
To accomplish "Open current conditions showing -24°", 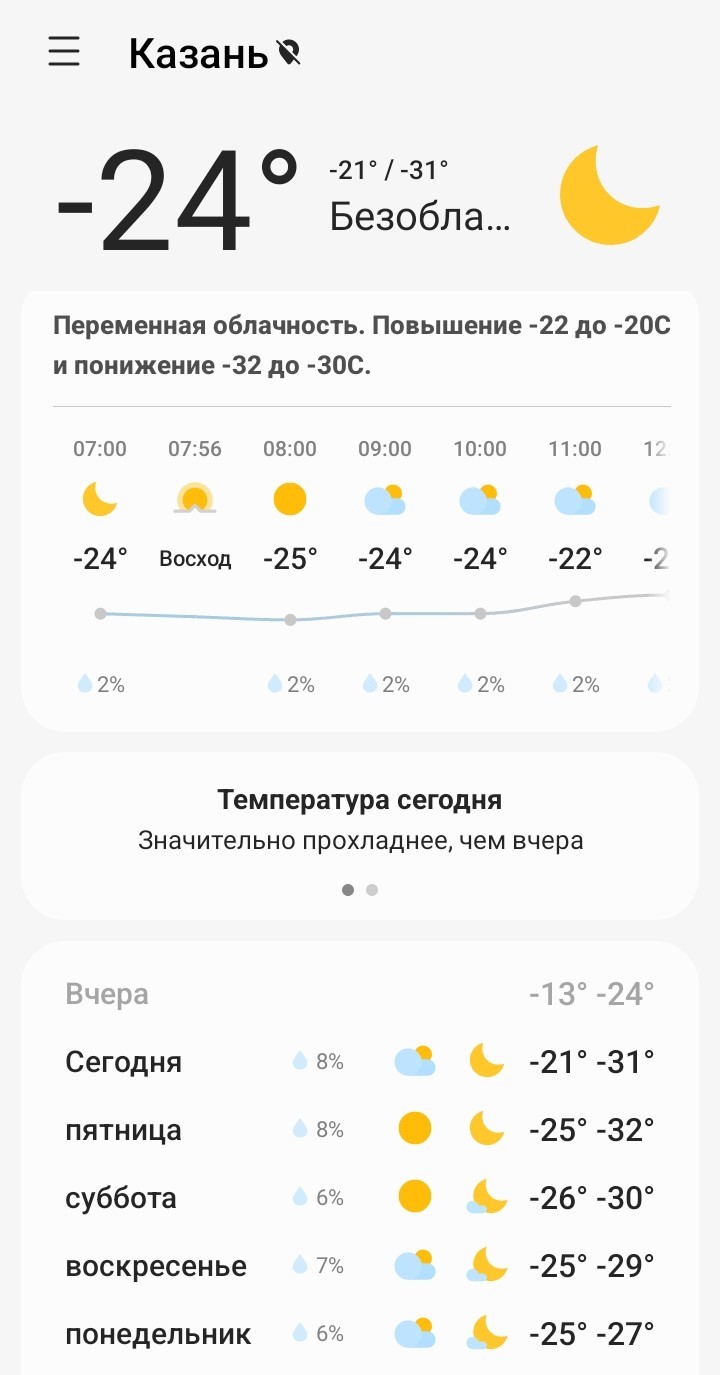I will click(x=360, y=200).
